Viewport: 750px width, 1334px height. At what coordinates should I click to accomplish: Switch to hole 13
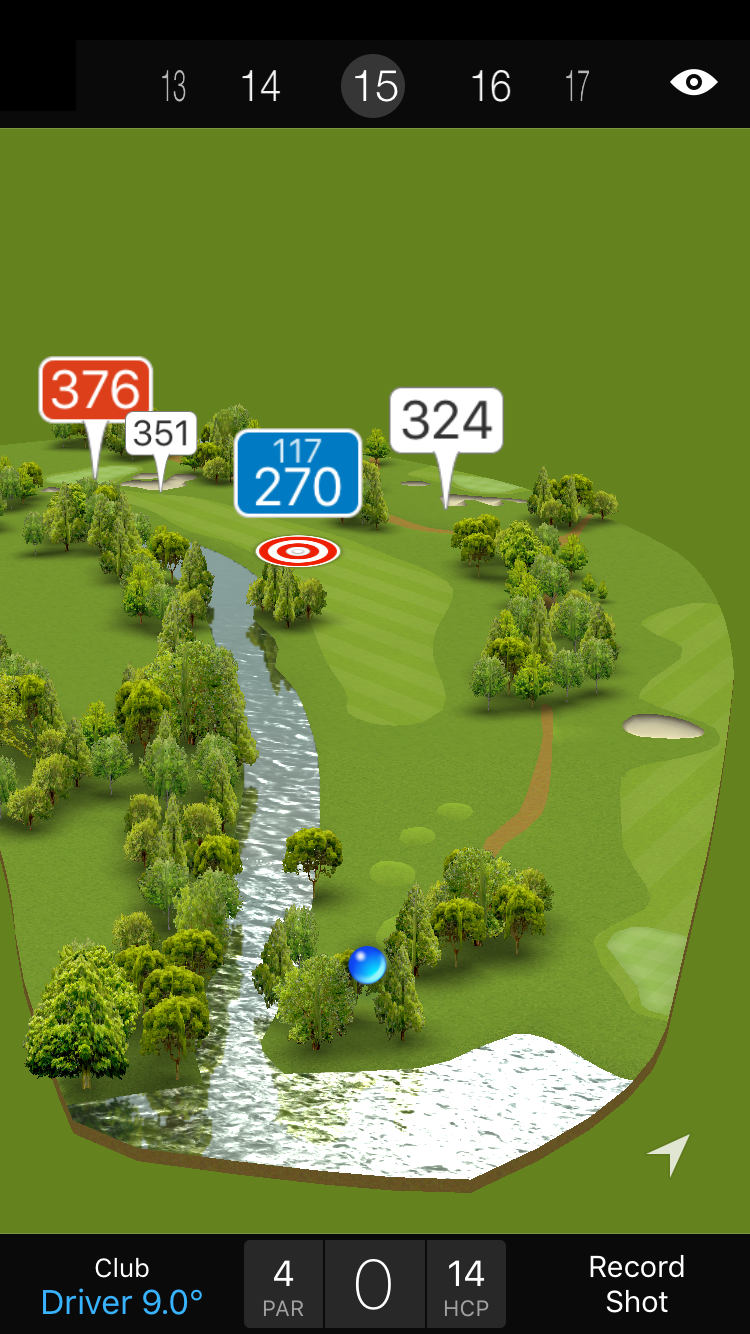[x=173, y=87]
